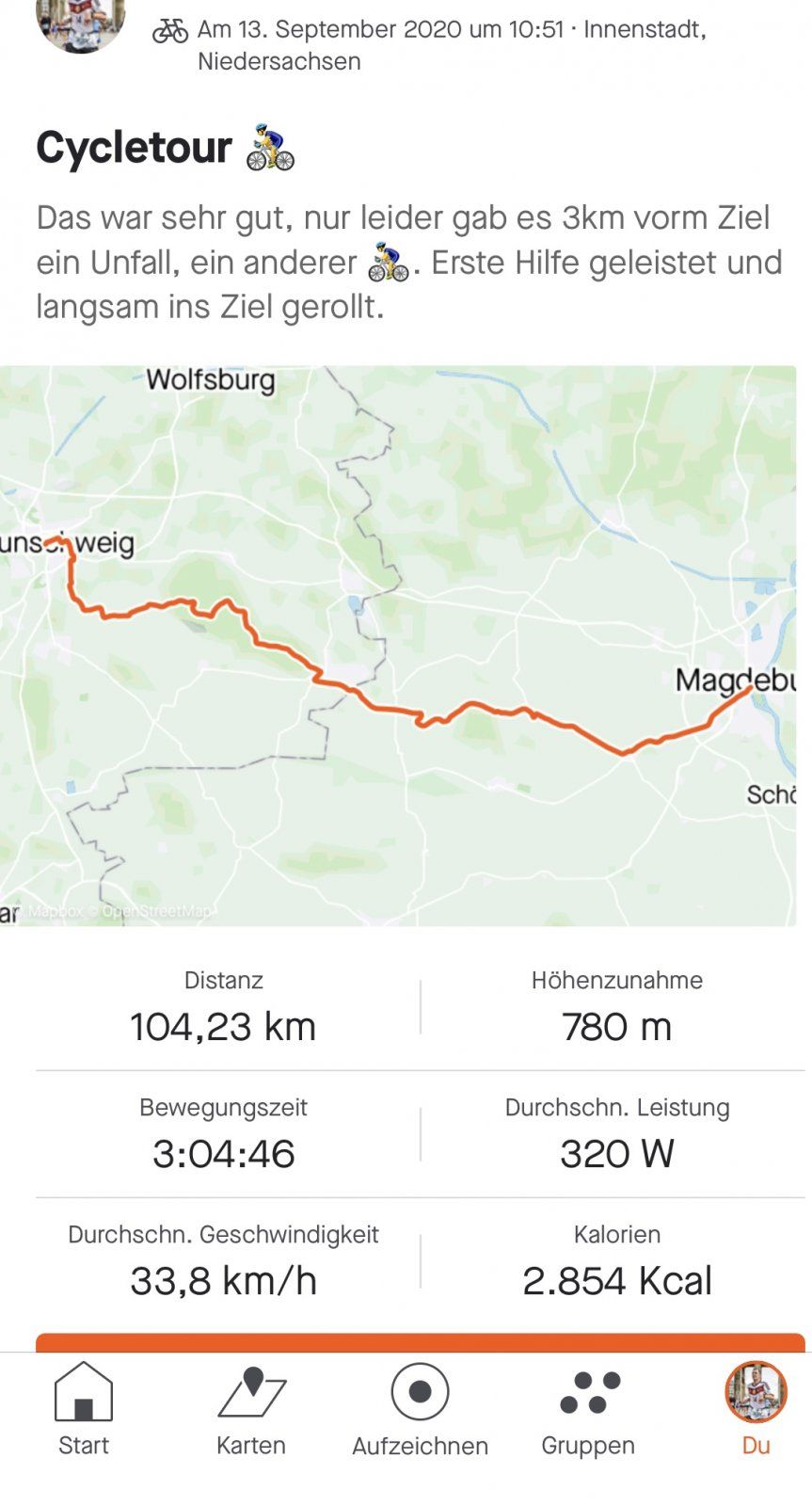The width and height of the screenshot is (812, 1506).
Task: Switch to the Du profile tab
Action: tap(756, 1409)
